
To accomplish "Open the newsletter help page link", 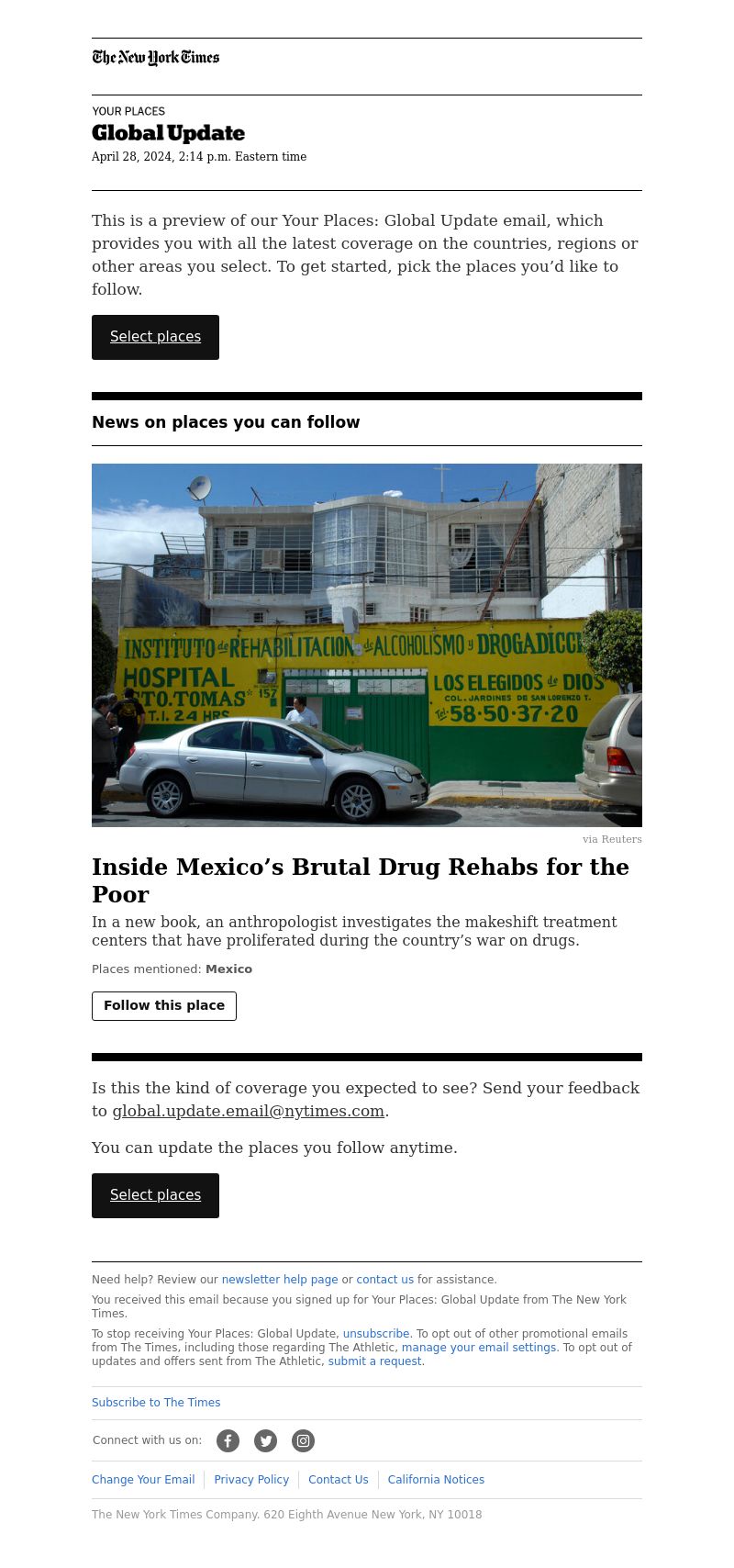I will coord(280,1280).
